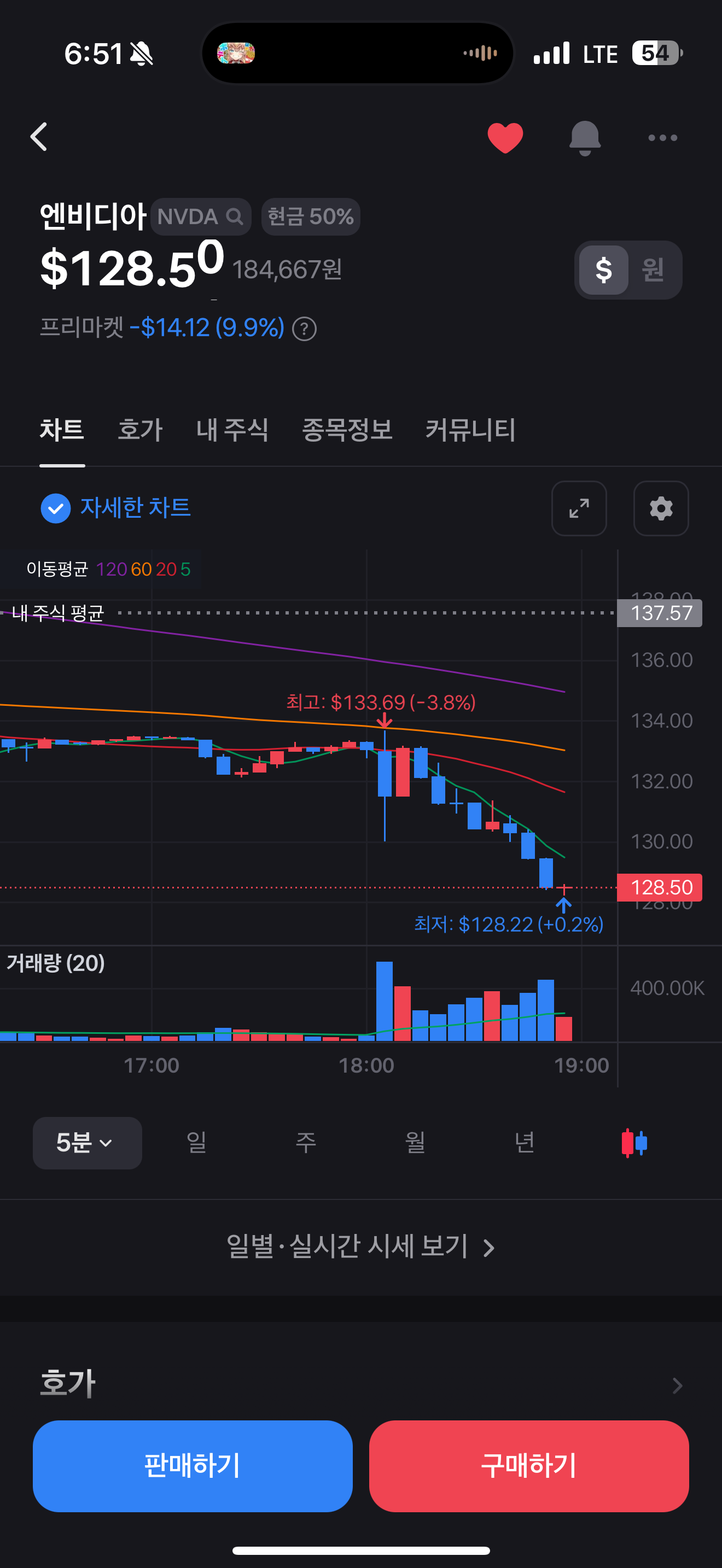Tap the red 구매하기 button
The width and height of the screenshot is (722, 1568).
click(x=528, y=1466)
